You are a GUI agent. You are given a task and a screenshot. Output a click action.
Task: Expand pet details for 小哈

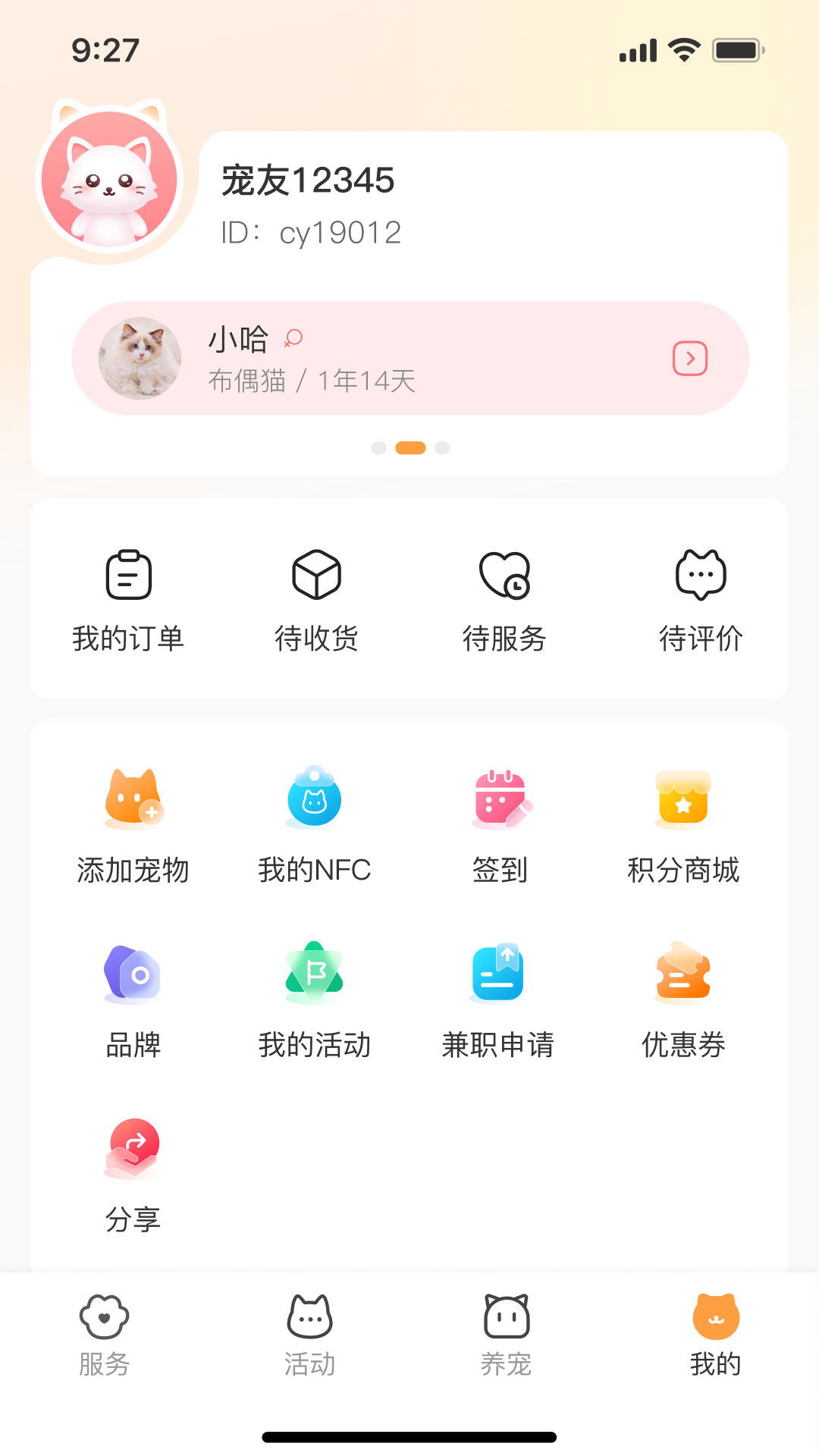689,358
